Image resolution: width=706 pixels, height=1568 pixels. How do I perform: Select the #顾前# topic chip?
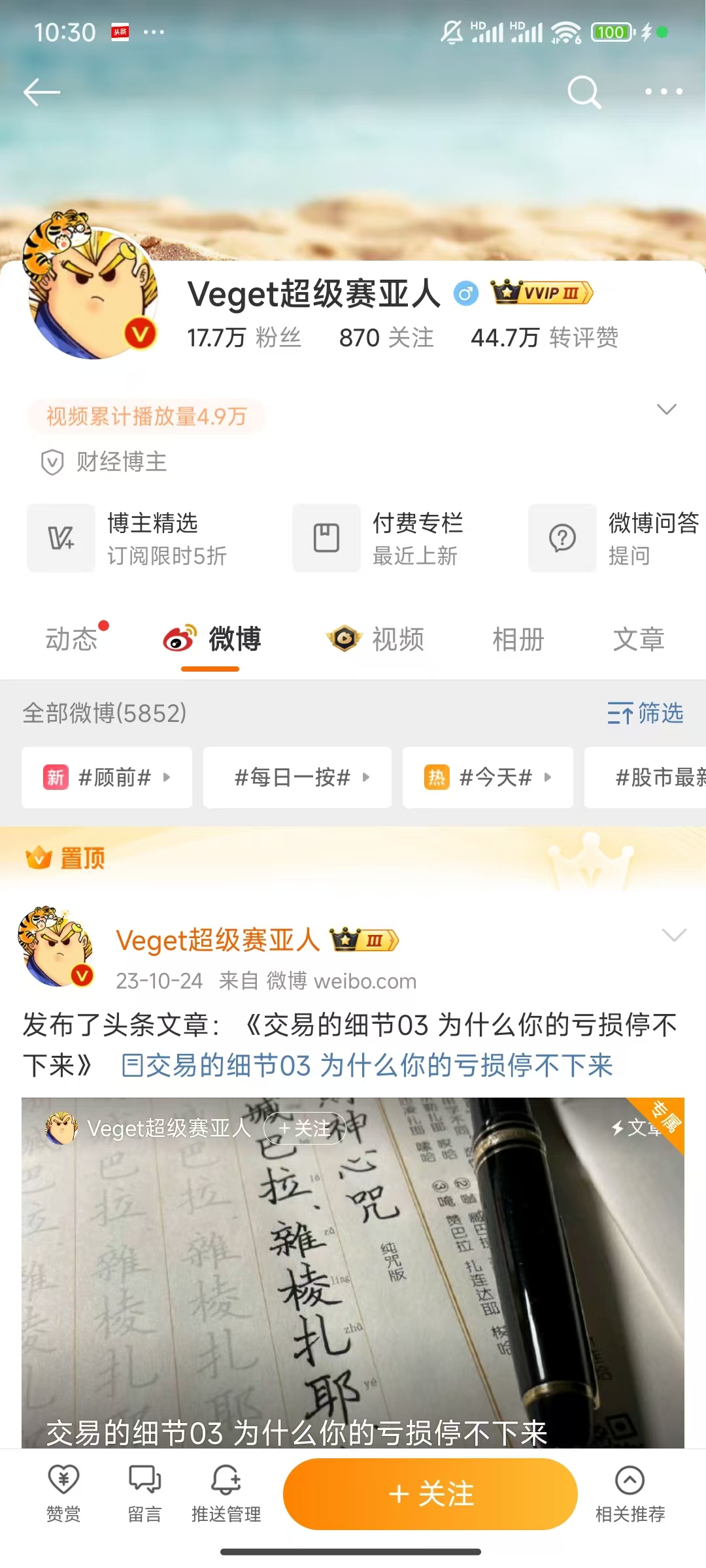(x=107, y=777)
